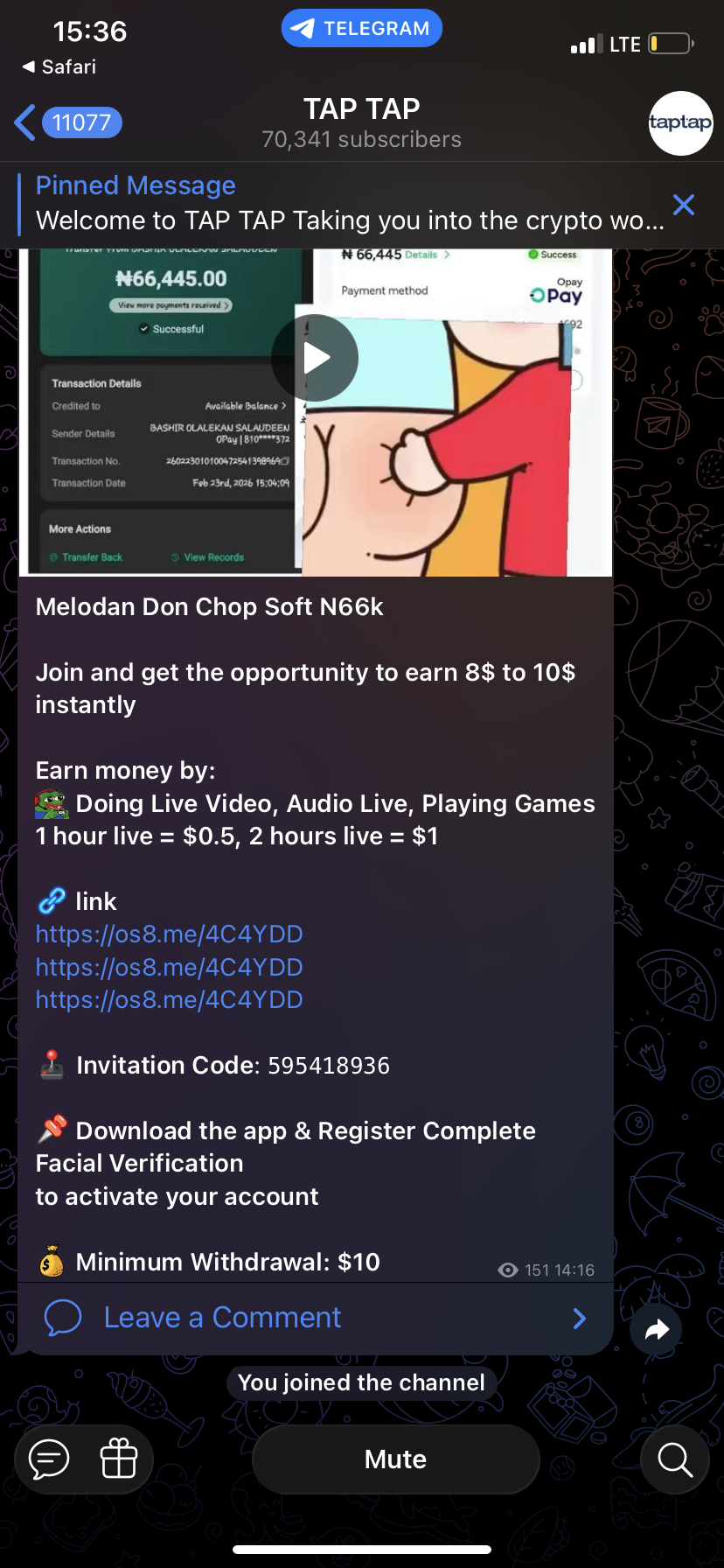The image size is (724, 1568).
Task: Open the TAP TAP channel profile picture
Action: pos(680,123)
